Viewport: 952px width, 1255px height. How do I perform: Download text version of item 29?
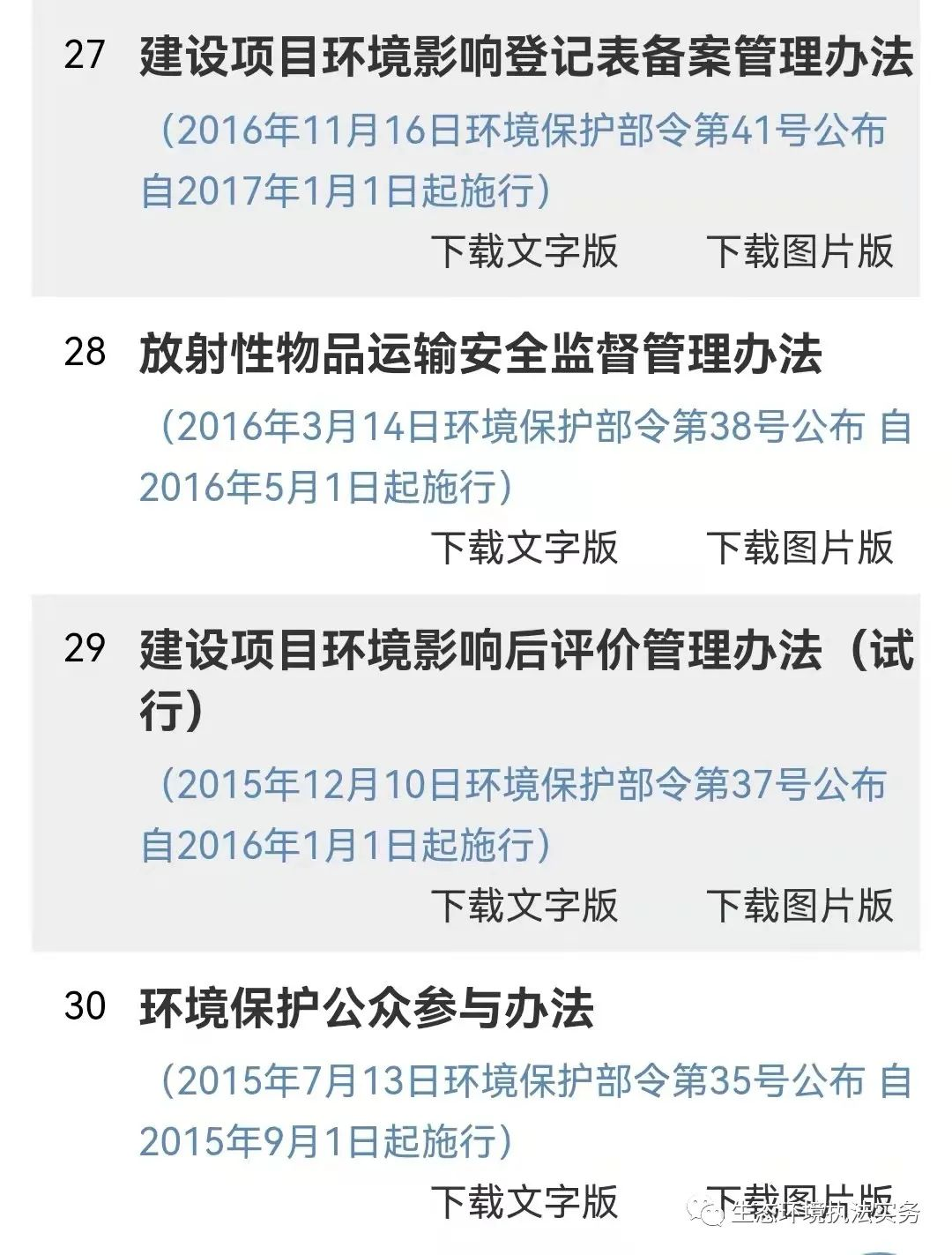[x=524, y=906]
